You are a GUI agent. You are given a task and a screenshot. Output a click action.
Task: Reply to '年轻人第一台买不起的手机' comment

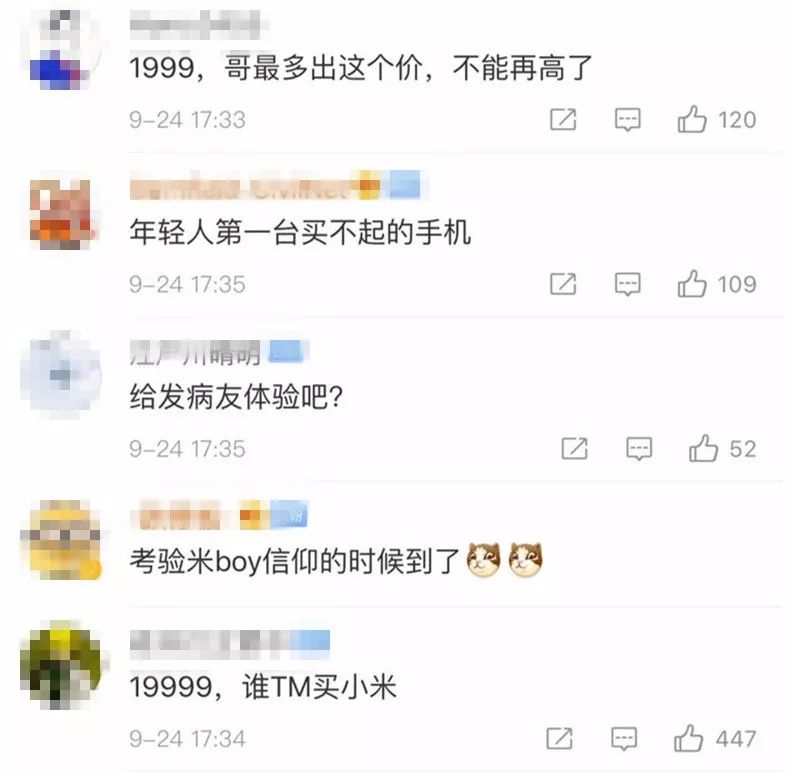point(627,284)
